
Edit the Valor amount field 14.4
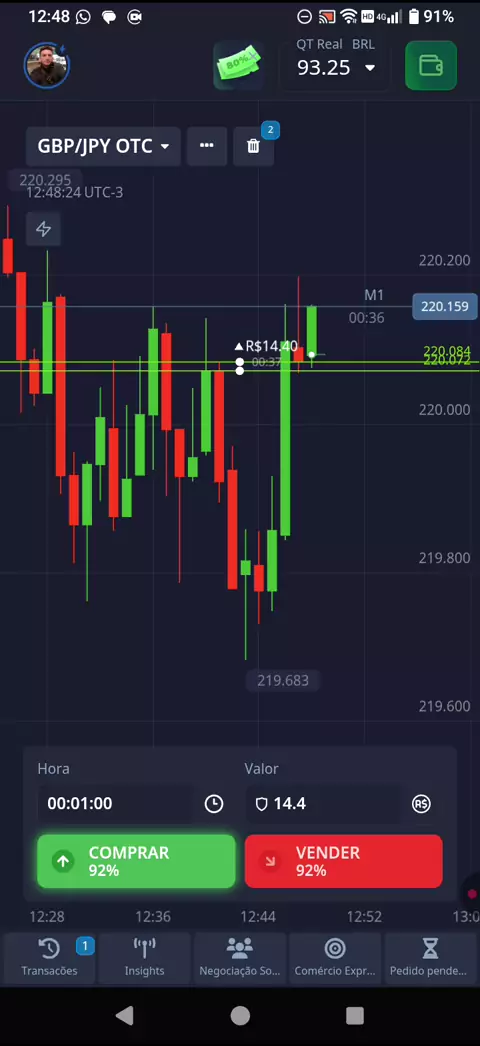325,803
